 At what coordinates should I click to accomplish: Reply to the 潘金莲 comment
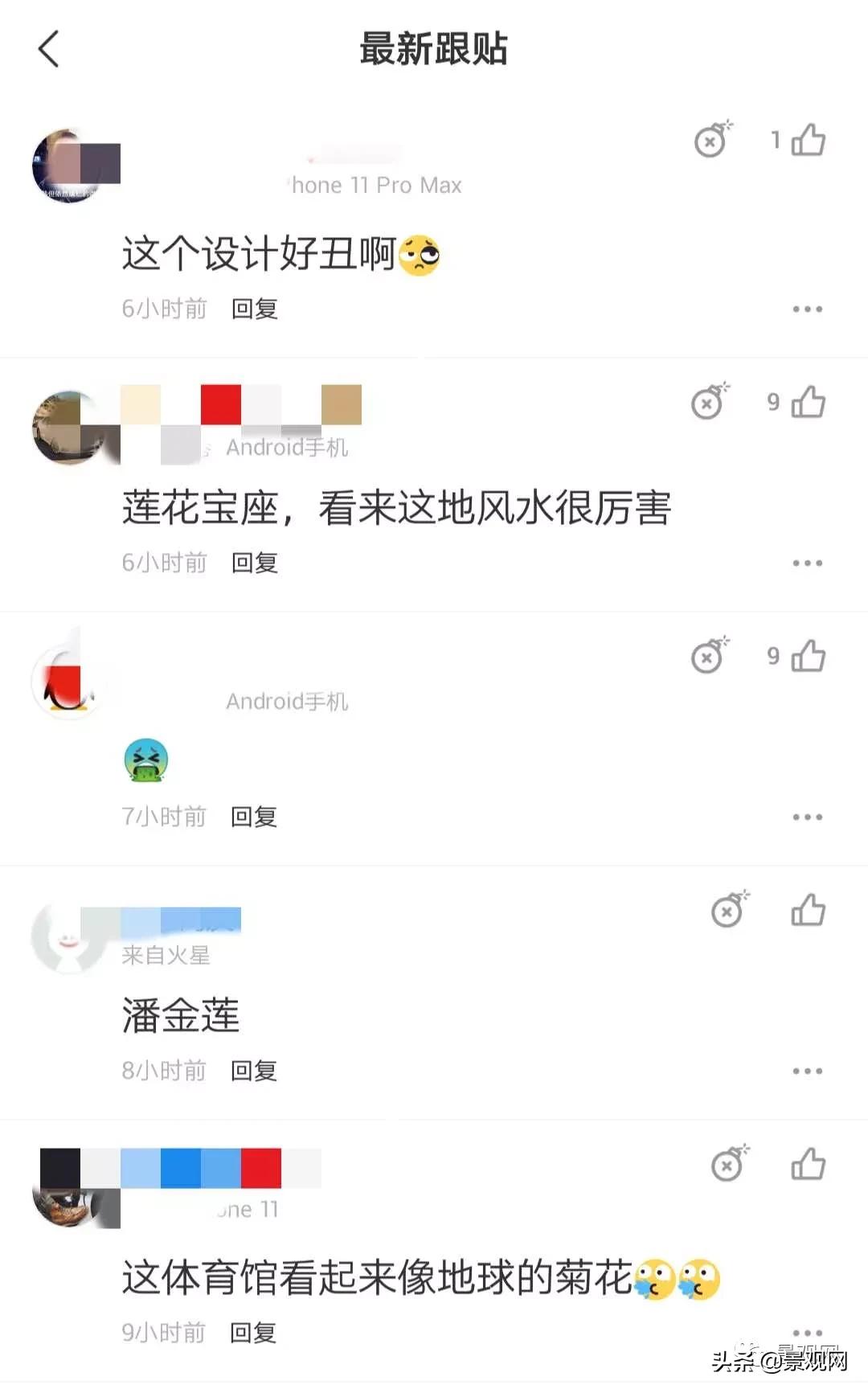(x=254, y=1070)
